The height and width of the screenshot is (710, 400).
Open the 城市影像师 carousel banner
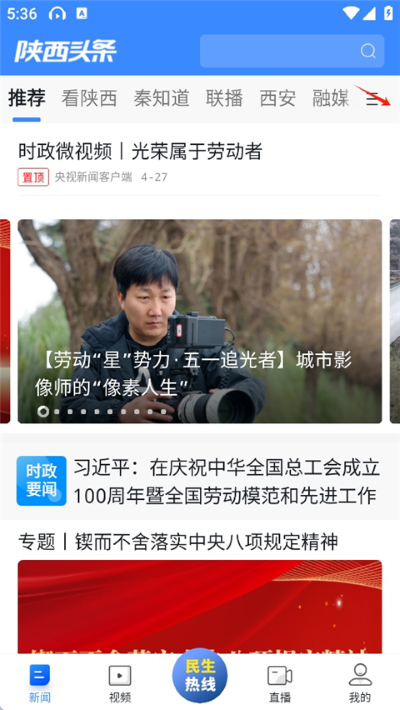click(200, 321)
